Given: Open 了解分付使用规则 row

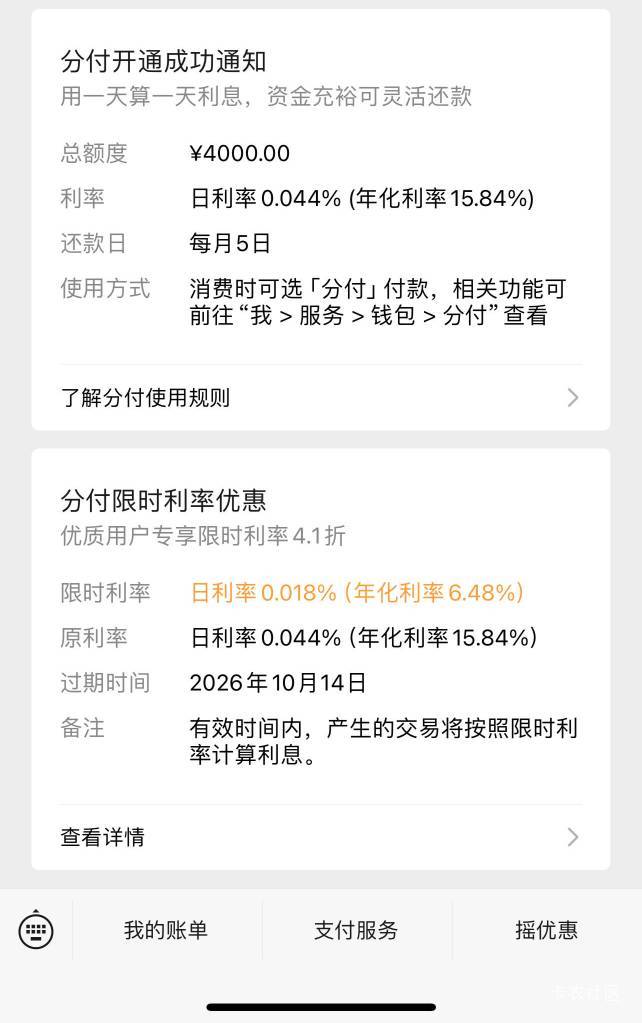Looking at the screenshot, I should point(320,397).
